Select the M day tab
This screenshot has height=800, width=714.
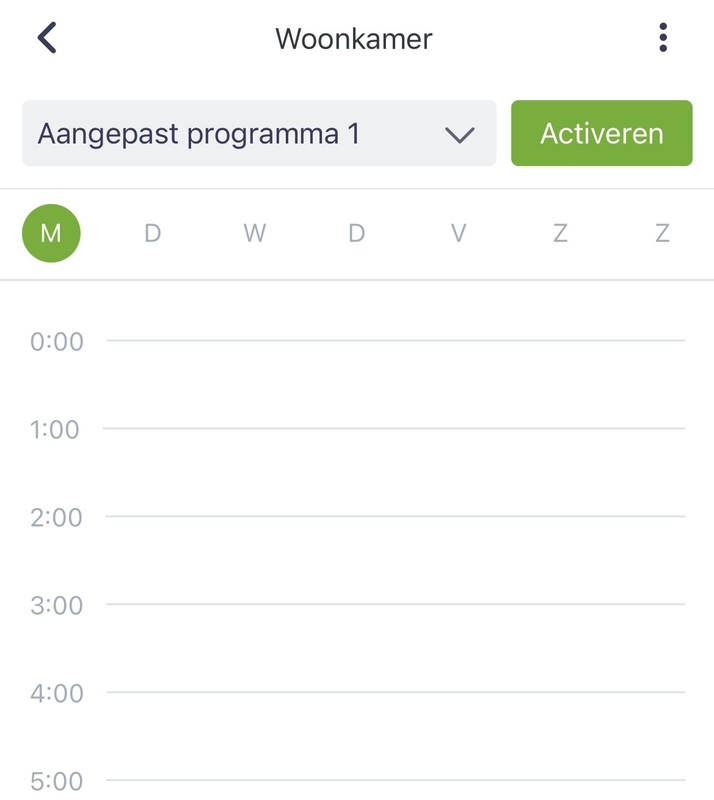point(51,234)
